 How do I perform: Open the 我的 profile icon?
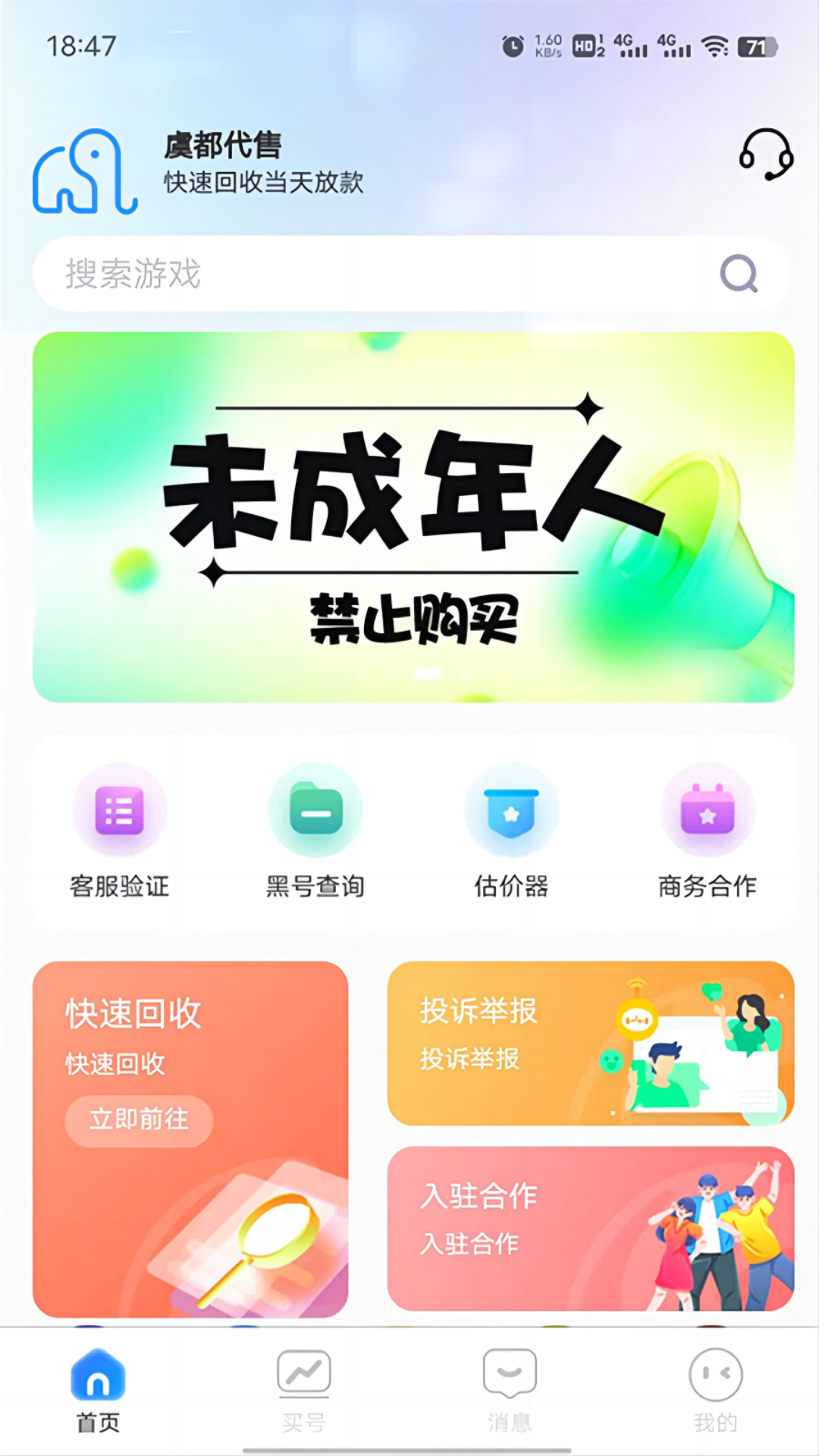[714, 1373]
